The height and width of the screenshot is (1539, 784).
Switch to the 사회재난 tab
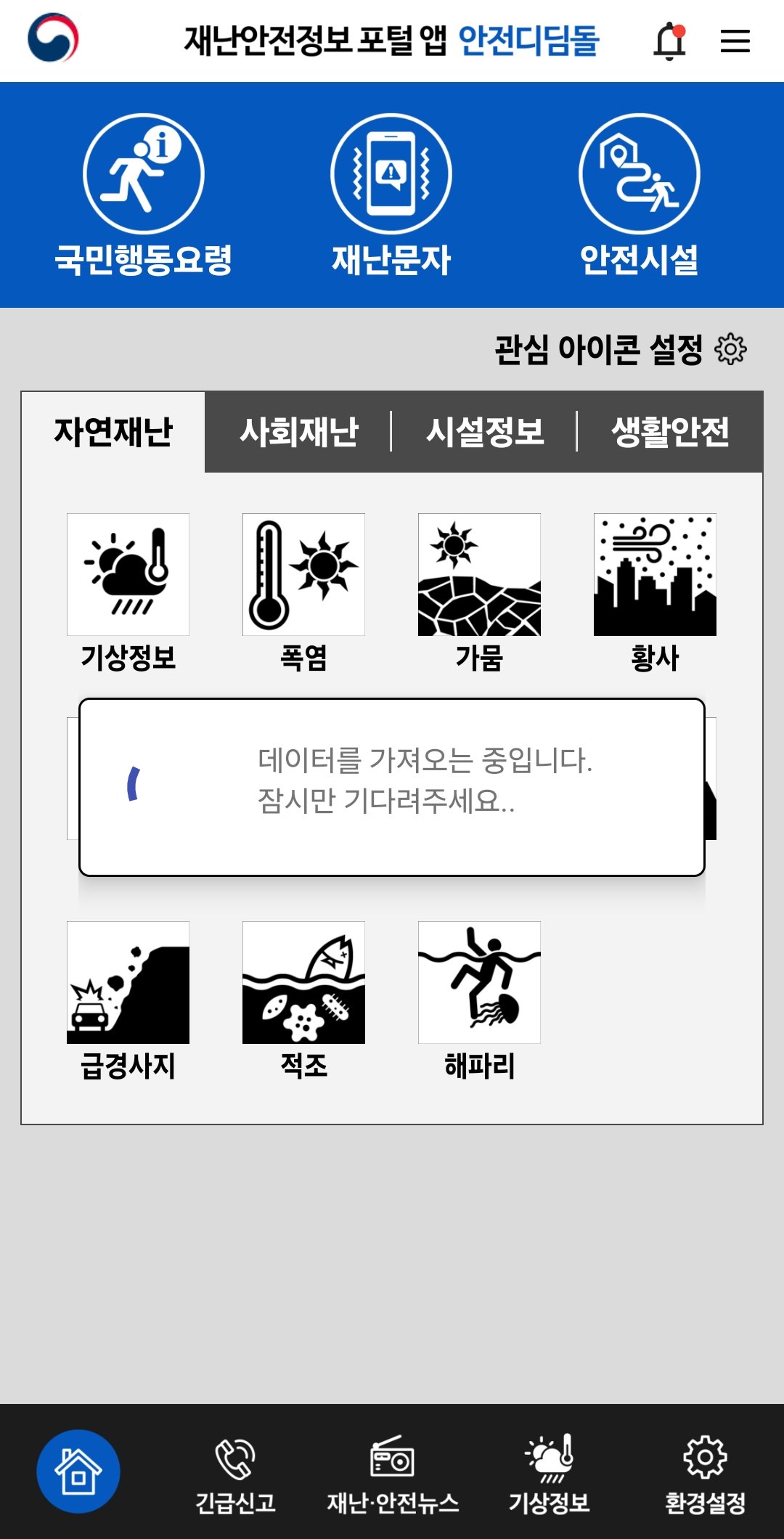299,432
